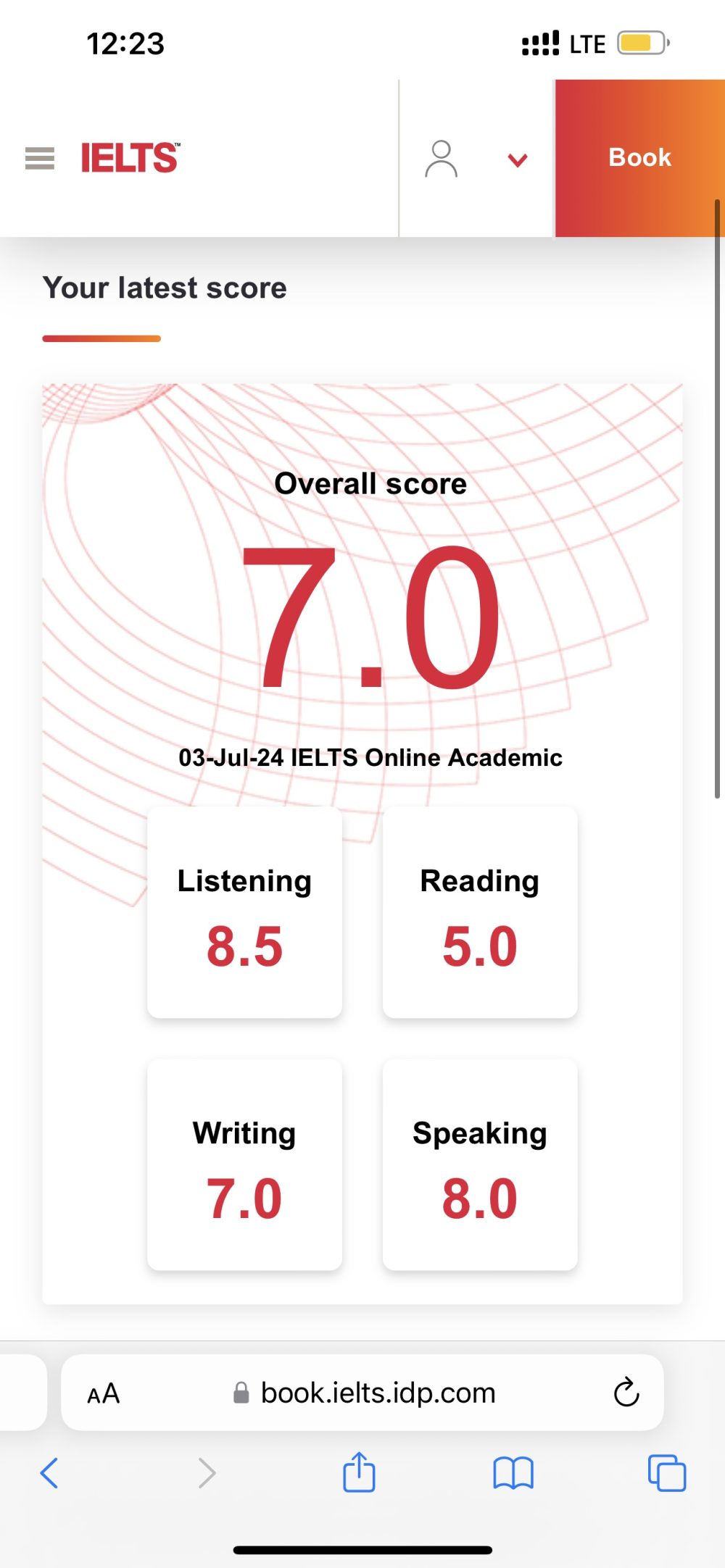Tap the book.ielts.idp.com address bar
This screenshot has height=1568, width=725.
click(377, 1393)
